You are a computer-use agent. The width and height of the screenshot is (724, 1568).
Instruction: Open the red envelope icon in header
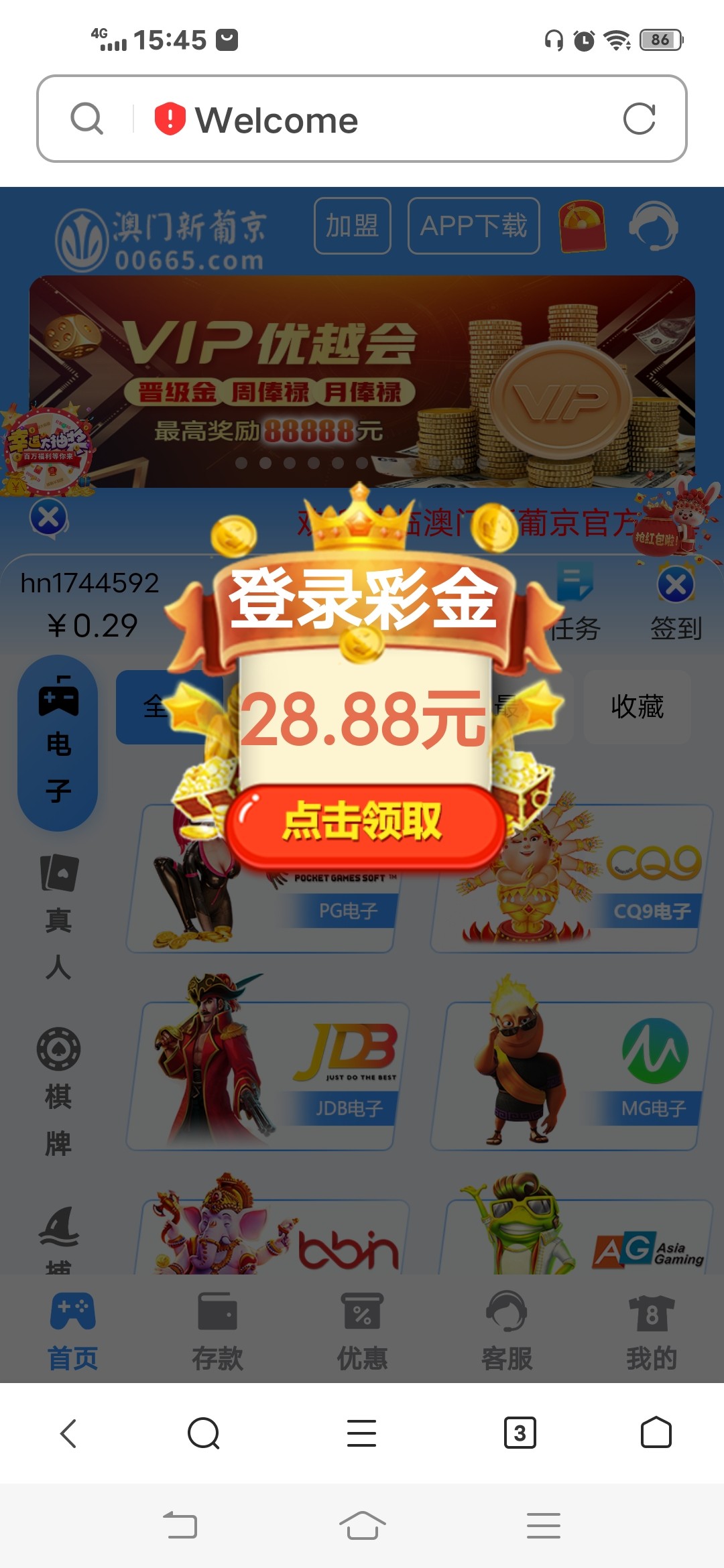[x=582, y=226]
